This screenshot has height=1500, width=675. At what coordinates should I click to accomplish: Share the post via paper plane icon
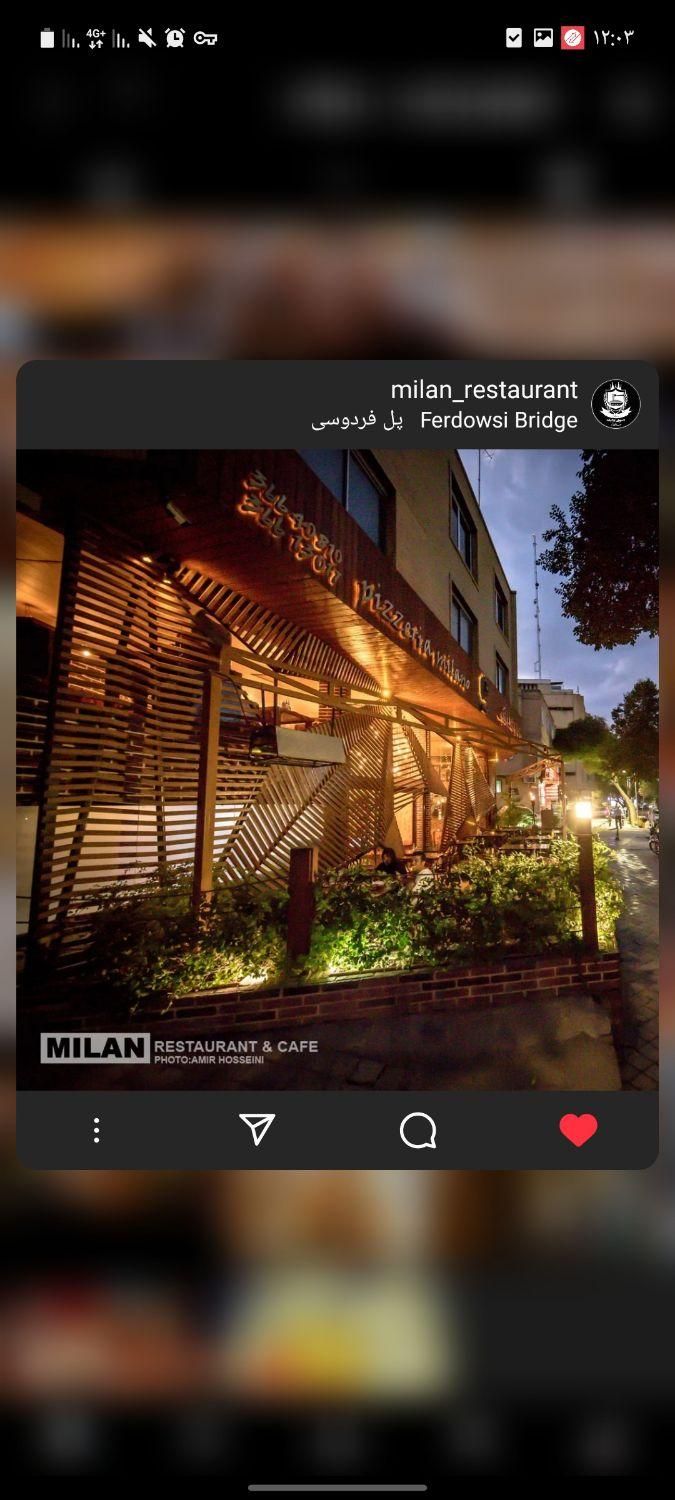(257, 1129)
